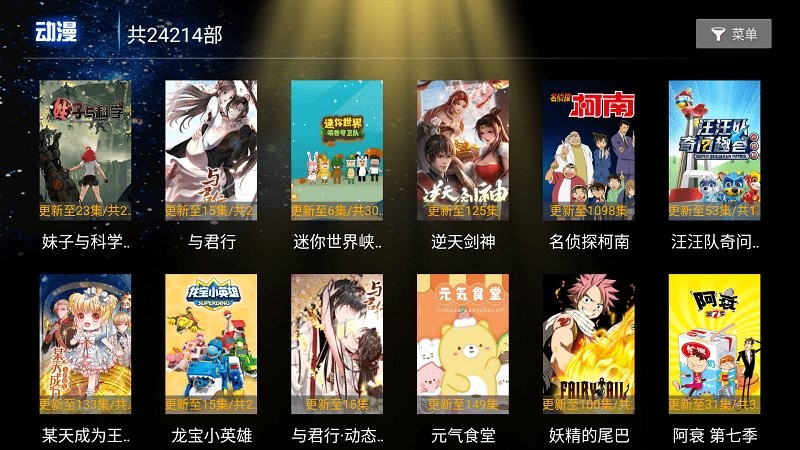Open 与君行 anime card
The width and height of the screenshot is (800, 450).
pos(211,150)
